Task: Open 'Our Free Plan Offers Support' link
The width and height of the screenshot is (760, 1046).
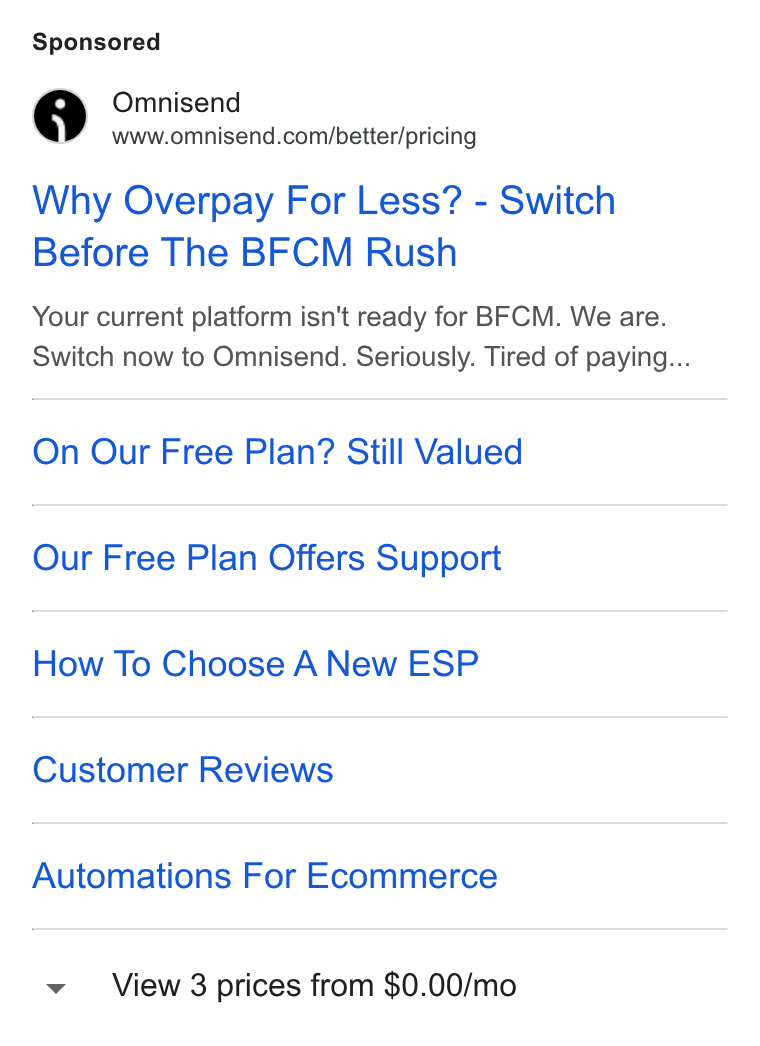Action: pyautogui.click(x=266, y=558)
